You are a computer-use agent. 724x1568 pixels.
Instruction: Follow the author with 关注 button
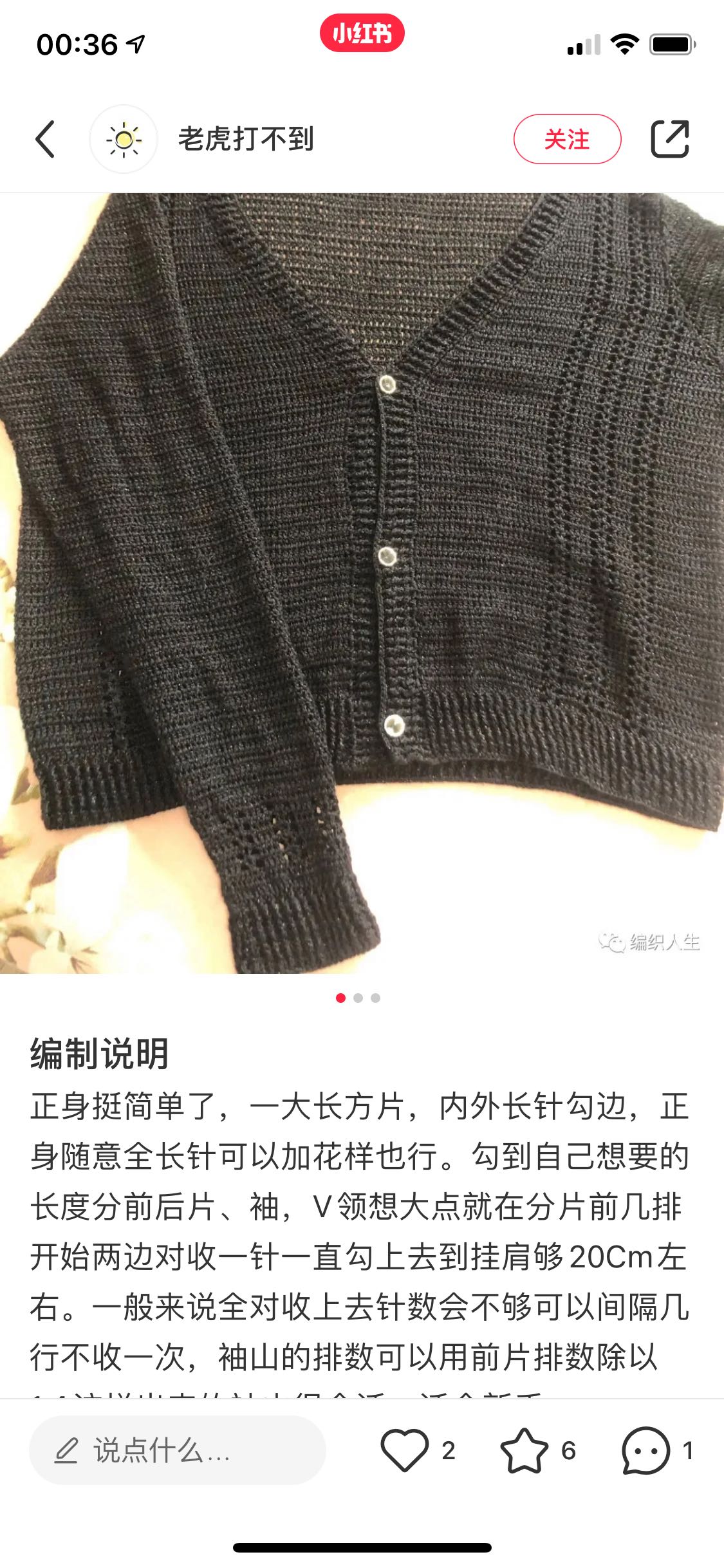point(567,139)
